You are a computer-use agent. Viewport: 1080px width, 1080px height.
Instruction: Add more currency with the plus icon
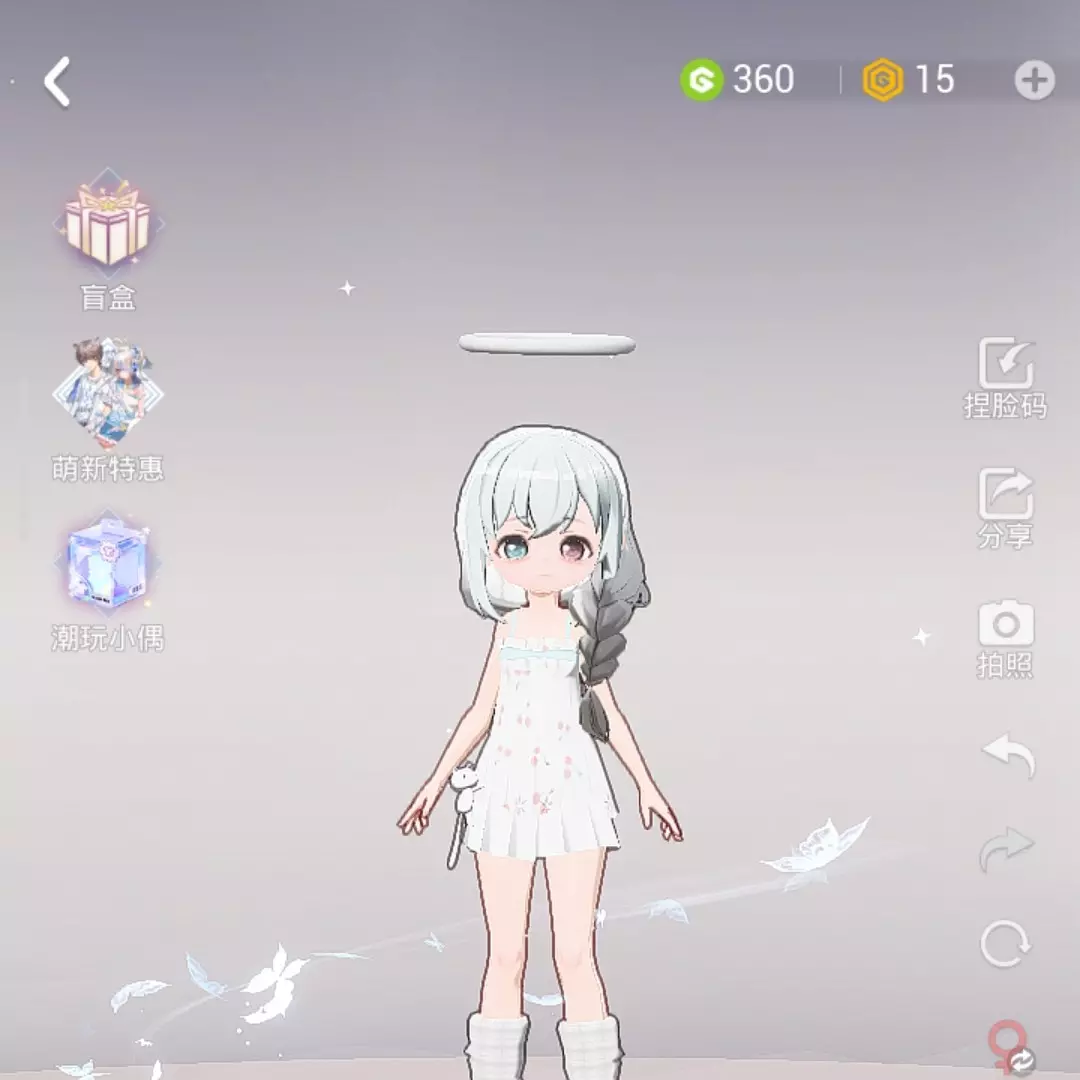point(1034,80)
